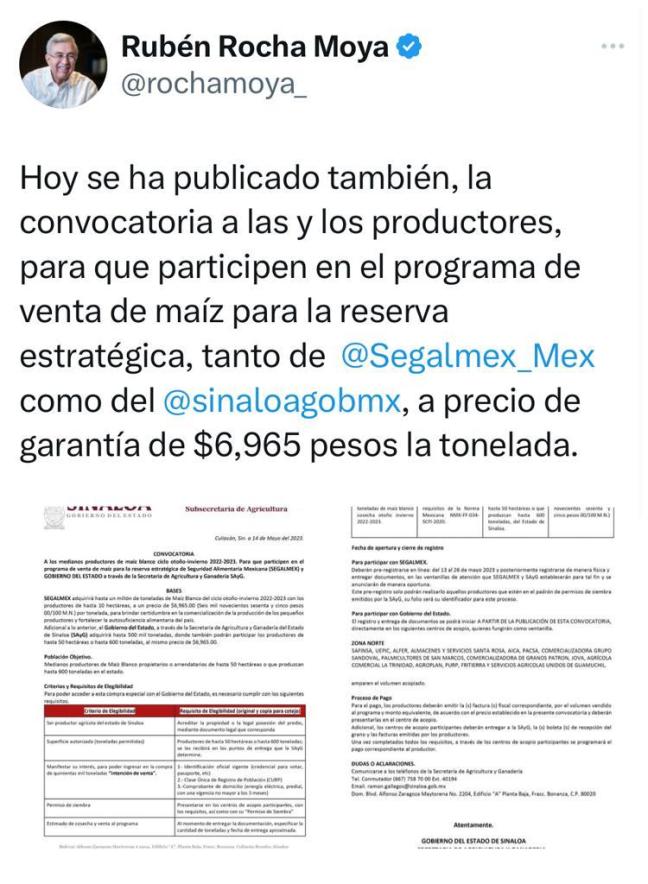
Task: Open Rubén Rocha Moya's profile picture
Action: point(65,63)
